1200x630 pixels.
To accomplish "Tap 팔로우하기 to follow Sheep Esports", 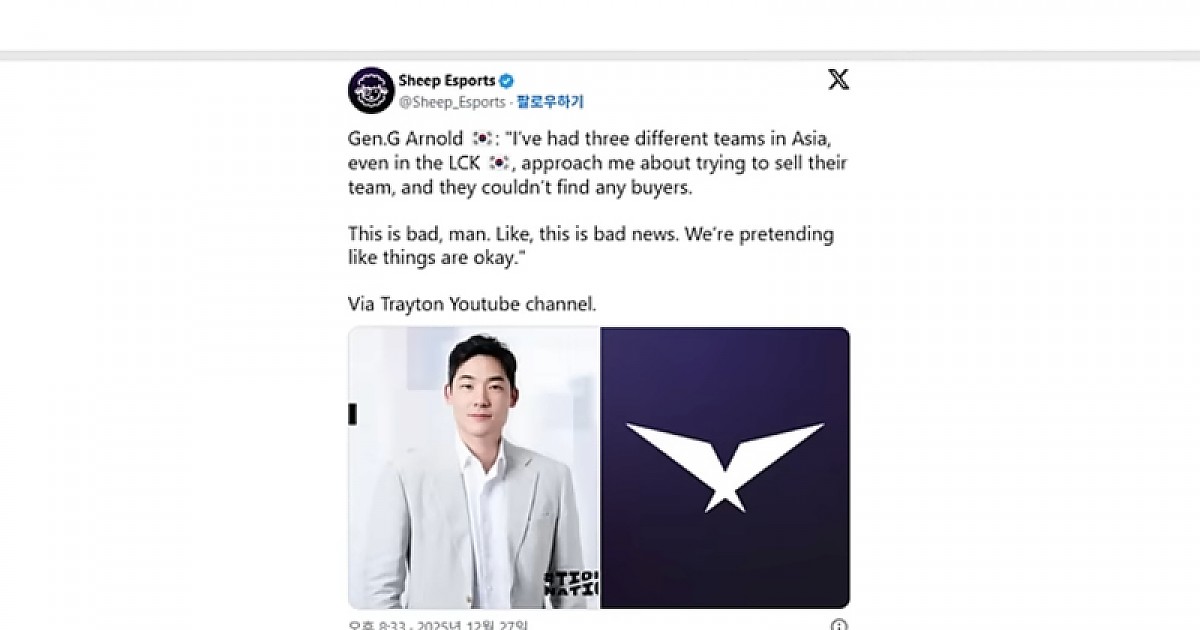I will click(550, 102).
